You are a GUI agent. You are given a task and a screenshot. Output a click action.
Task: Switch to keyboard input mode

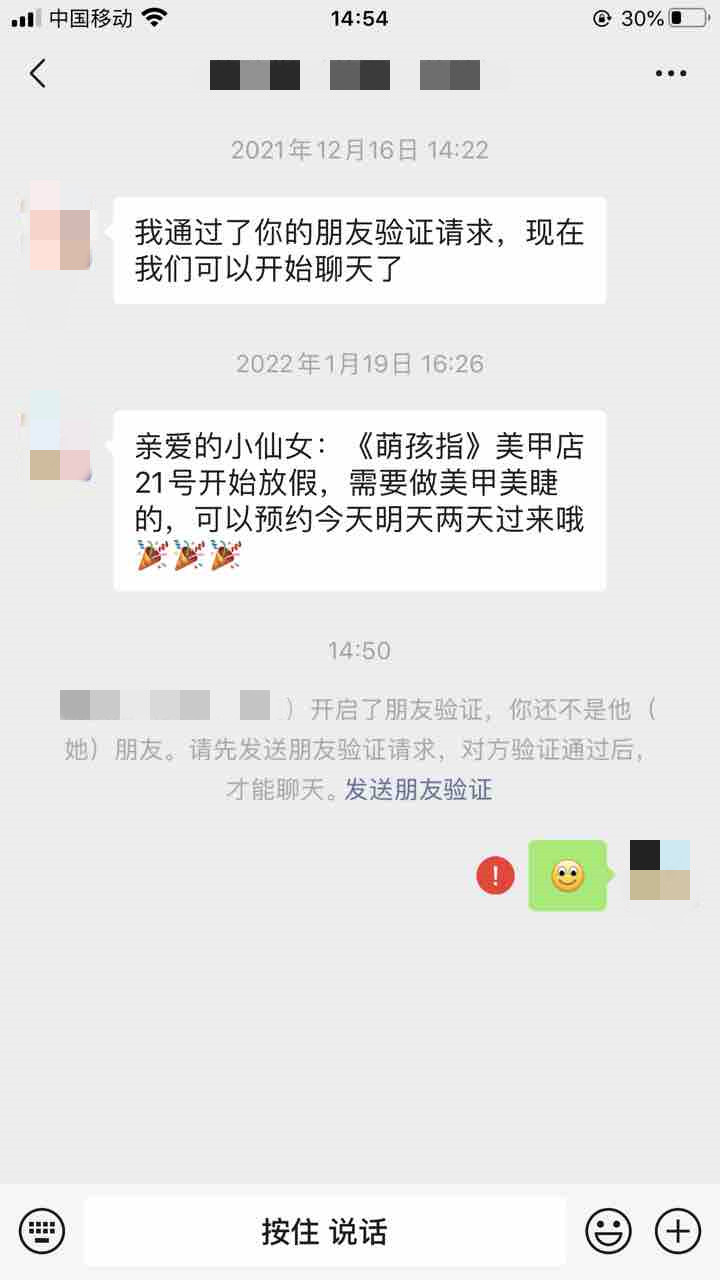42,1230
